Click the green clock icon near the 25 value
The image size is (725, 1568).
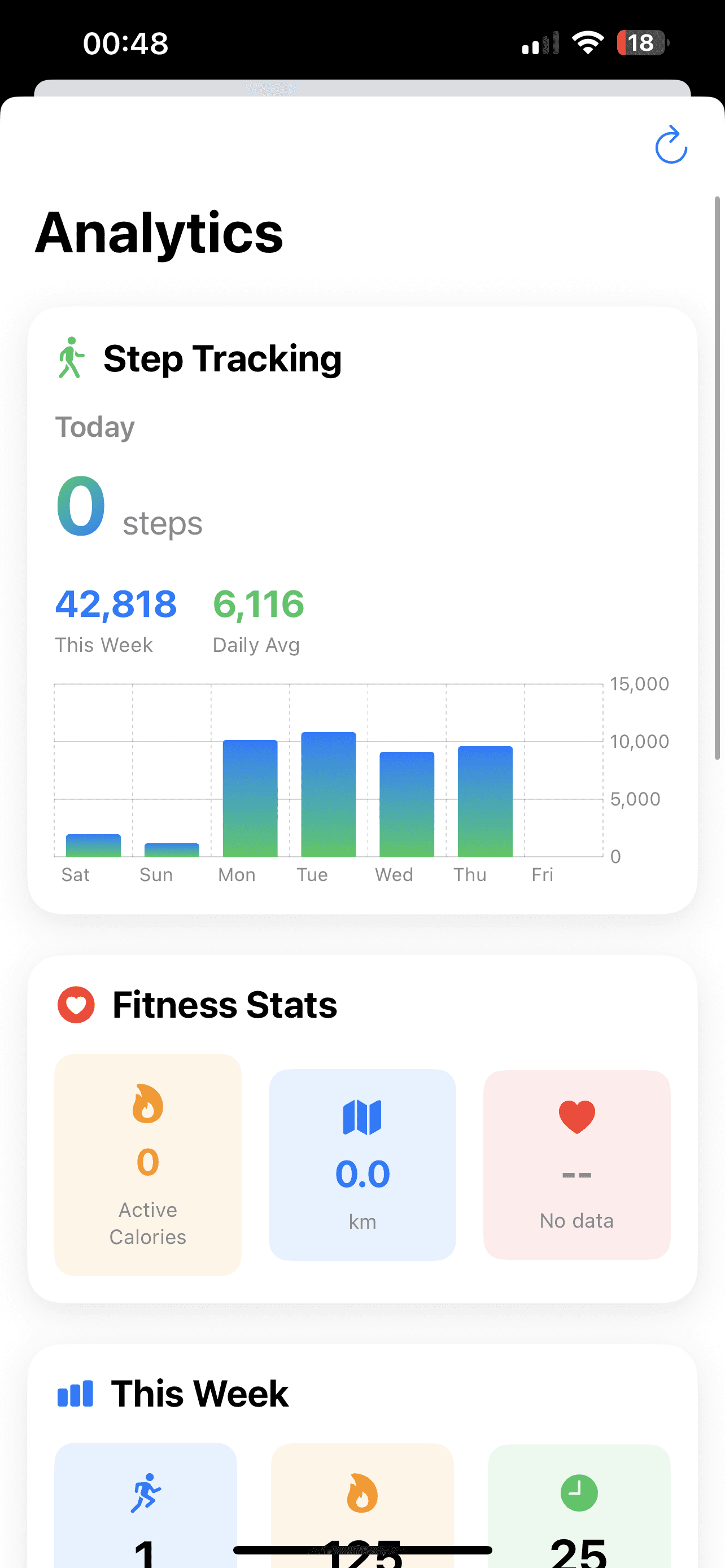[x=578, y=1492]
